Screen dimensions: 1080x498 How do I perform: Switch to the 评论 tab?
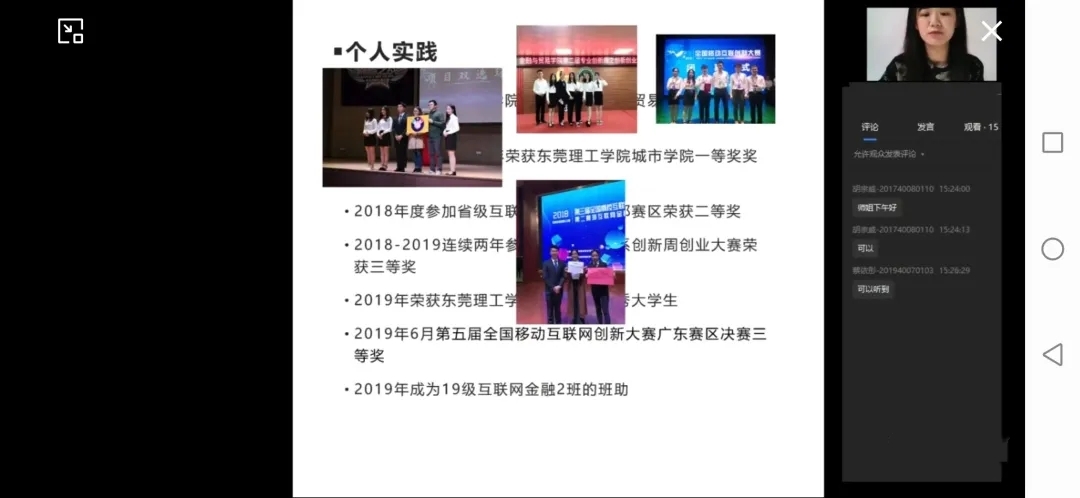(870, 127)
